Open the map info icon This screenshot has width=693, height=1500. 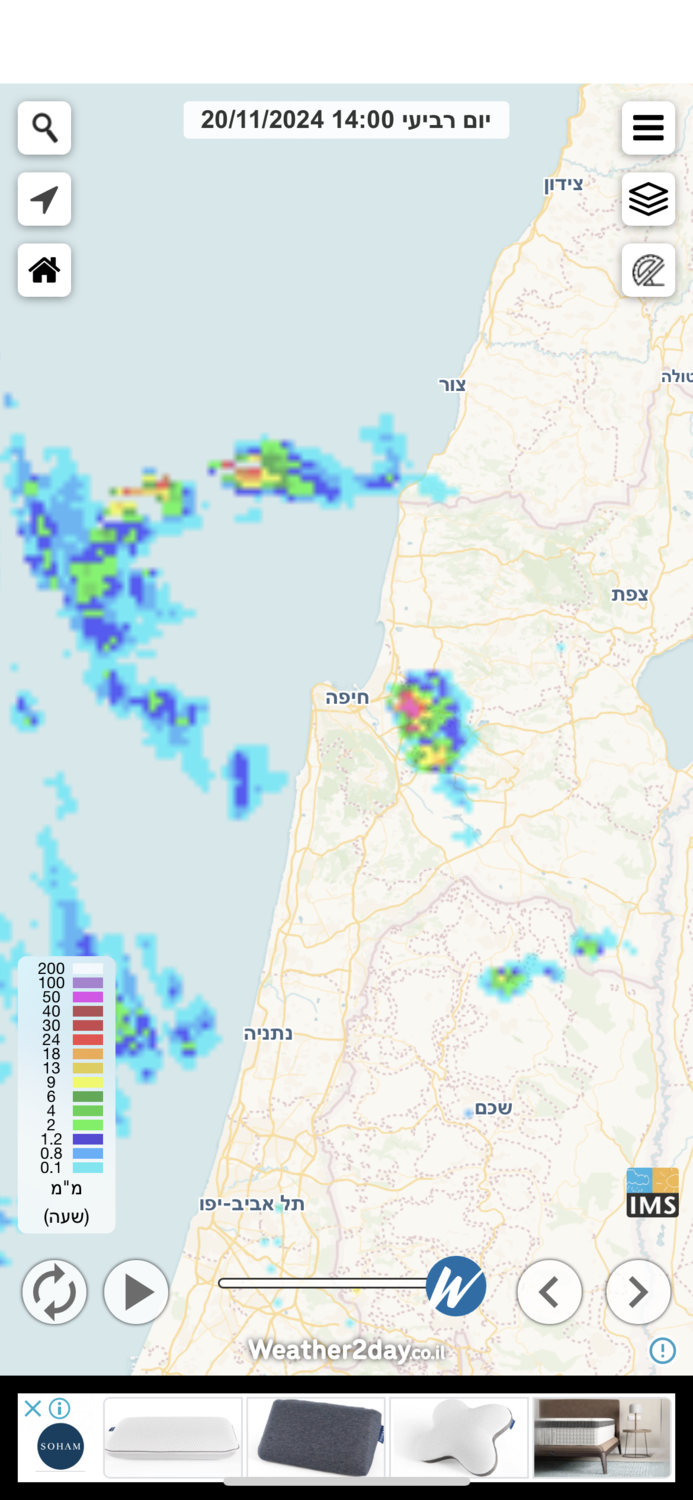coord(662,1351)
